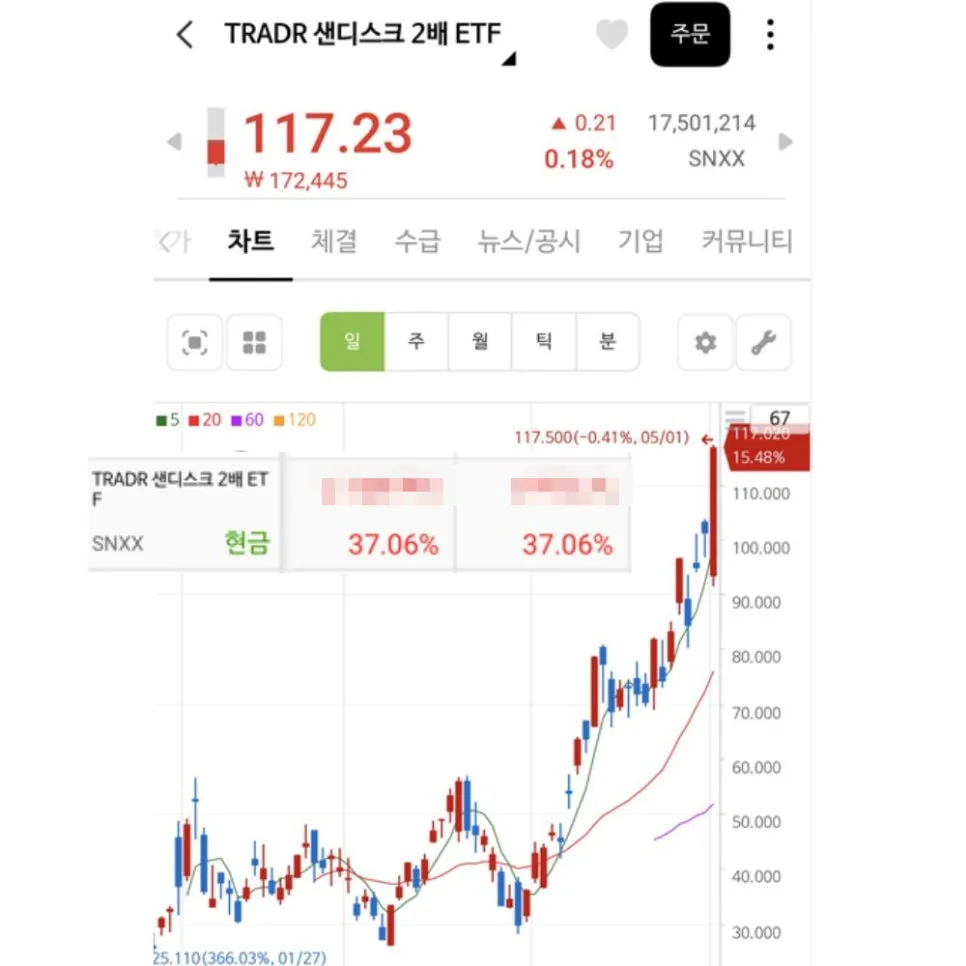Add this ETF to favorites with the heart
Viewport: 966px width, 966px height.
coord(611,34)
